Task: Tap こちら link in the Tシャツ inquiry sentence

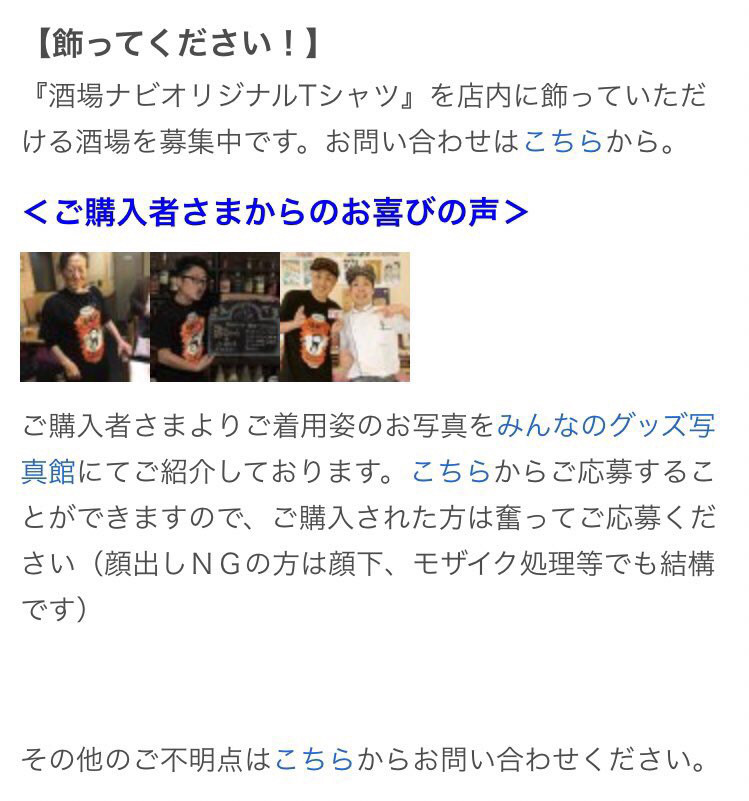Action: tap(563, 141)
